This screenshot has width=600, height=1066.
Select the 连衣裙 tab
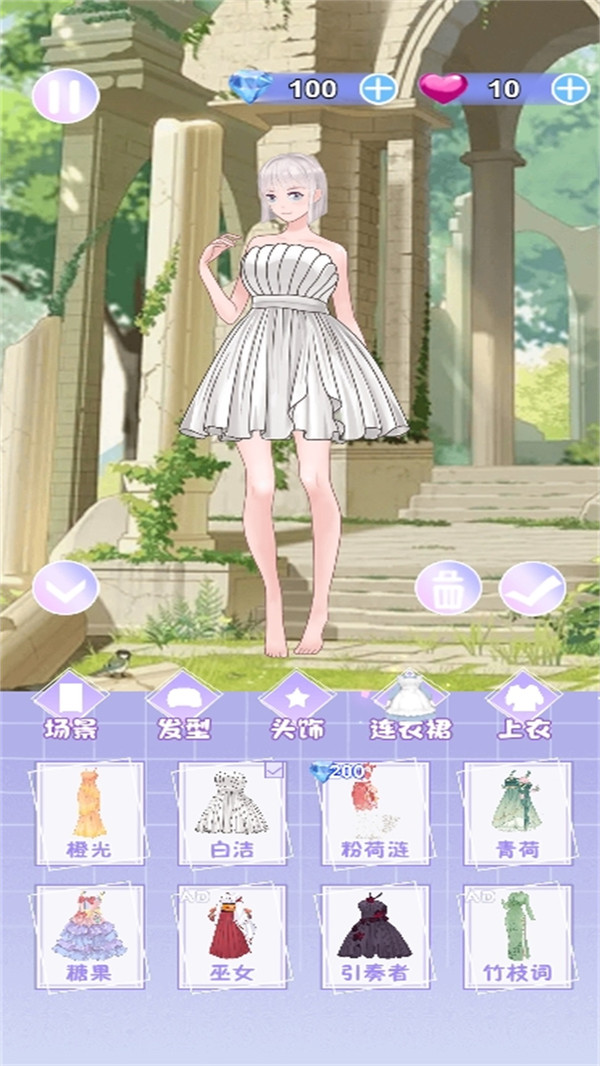click(410, 706)
